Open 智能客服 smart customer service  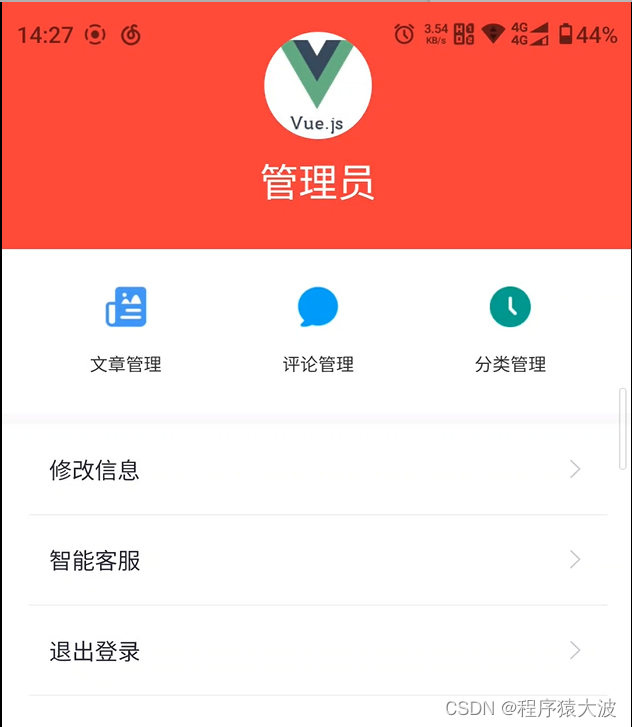[316, 560]
